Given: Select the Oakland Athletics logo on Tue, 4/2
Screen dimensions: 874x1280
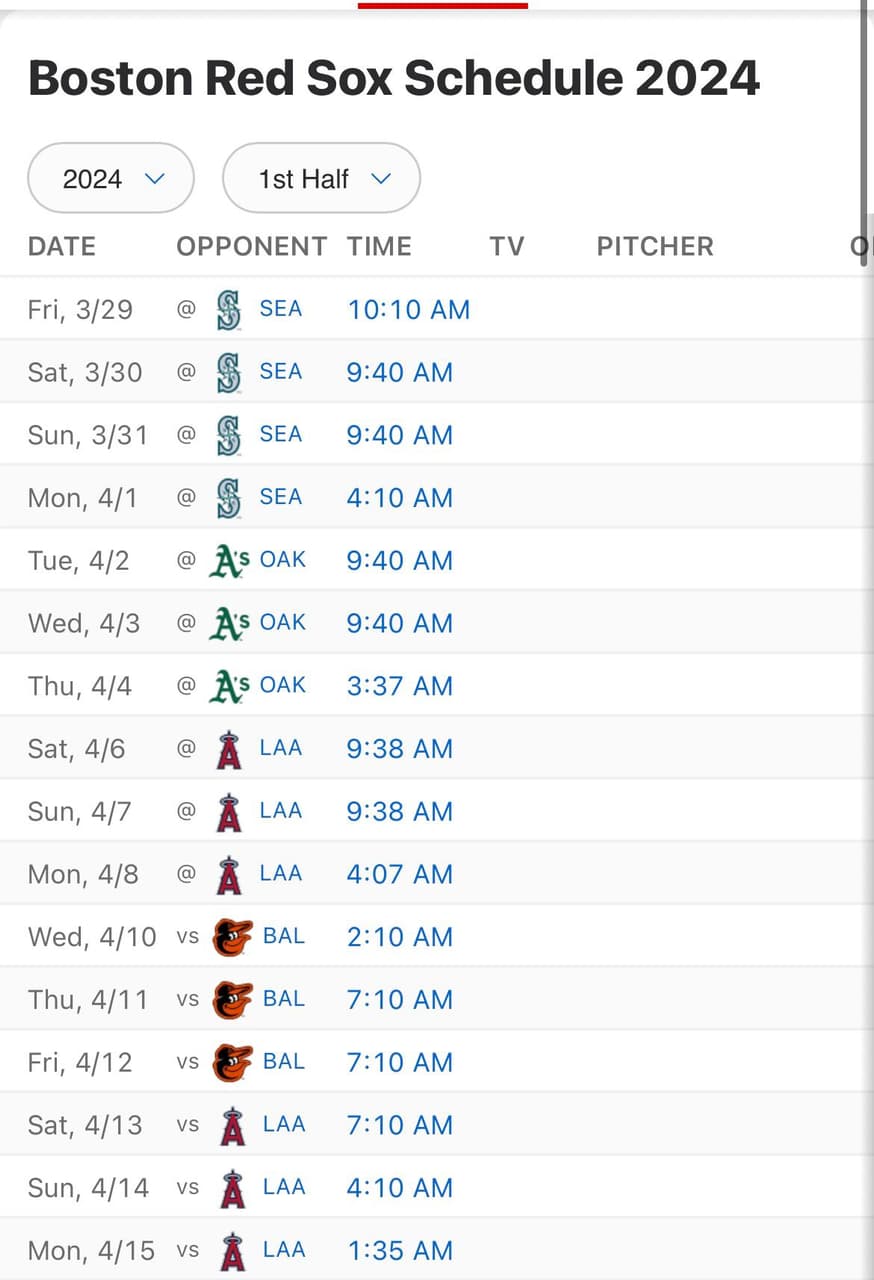Looking at the screenshot, I should pos(228,560).
